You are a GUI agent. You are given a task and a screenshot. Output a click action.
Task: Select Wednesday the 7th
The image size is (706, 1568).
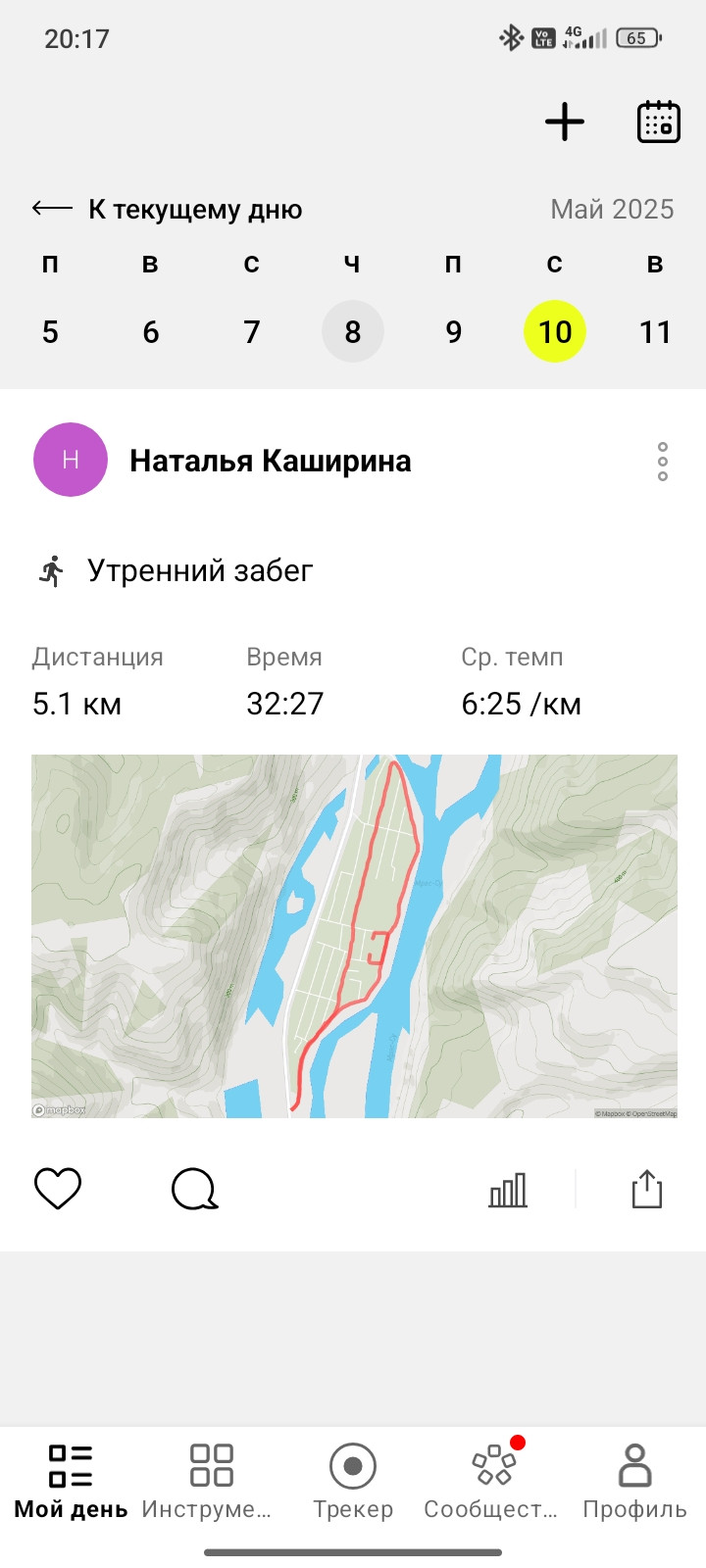point(252,332)
